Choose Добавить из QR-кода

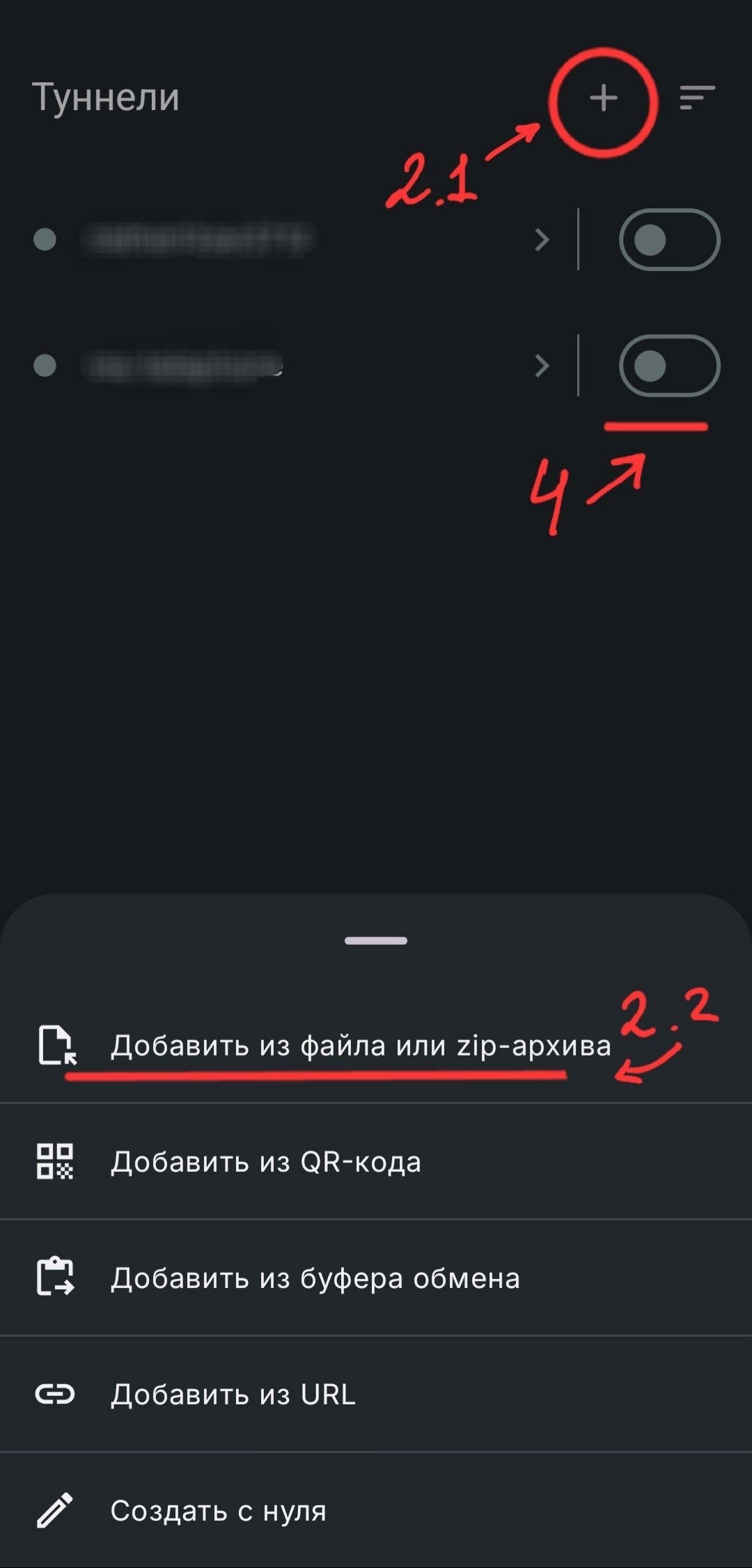[376, 1161]
